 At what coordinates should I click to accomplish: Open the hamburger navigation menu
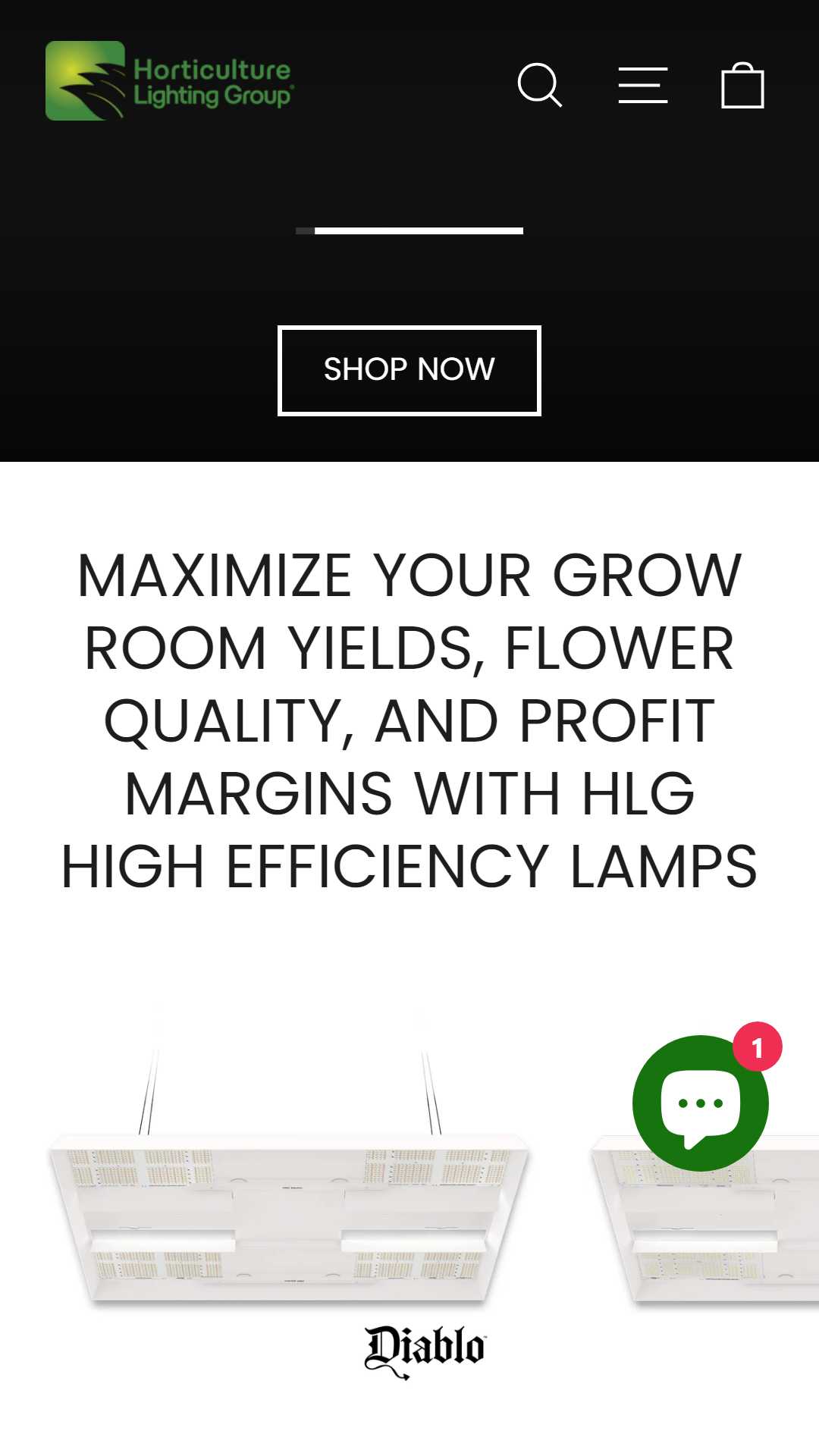643,85
